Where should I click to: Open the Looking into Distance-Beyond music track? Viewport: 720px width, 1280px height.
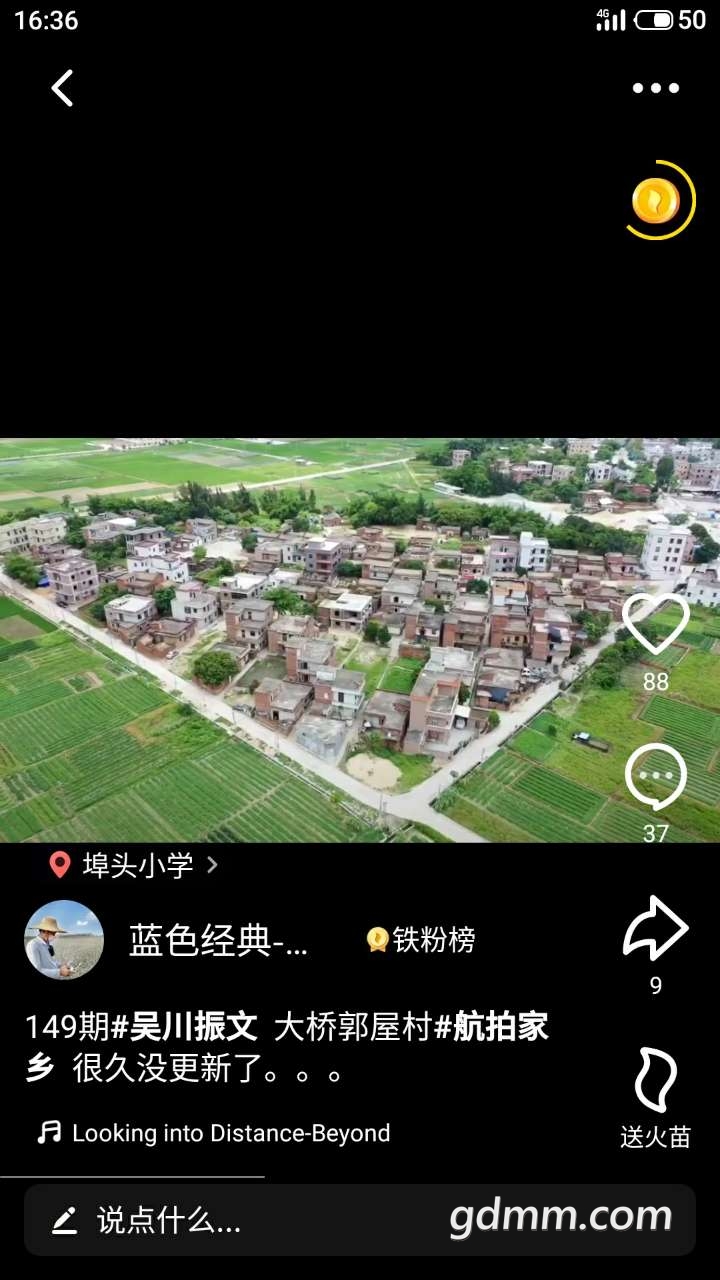(x=213, y=1133)
